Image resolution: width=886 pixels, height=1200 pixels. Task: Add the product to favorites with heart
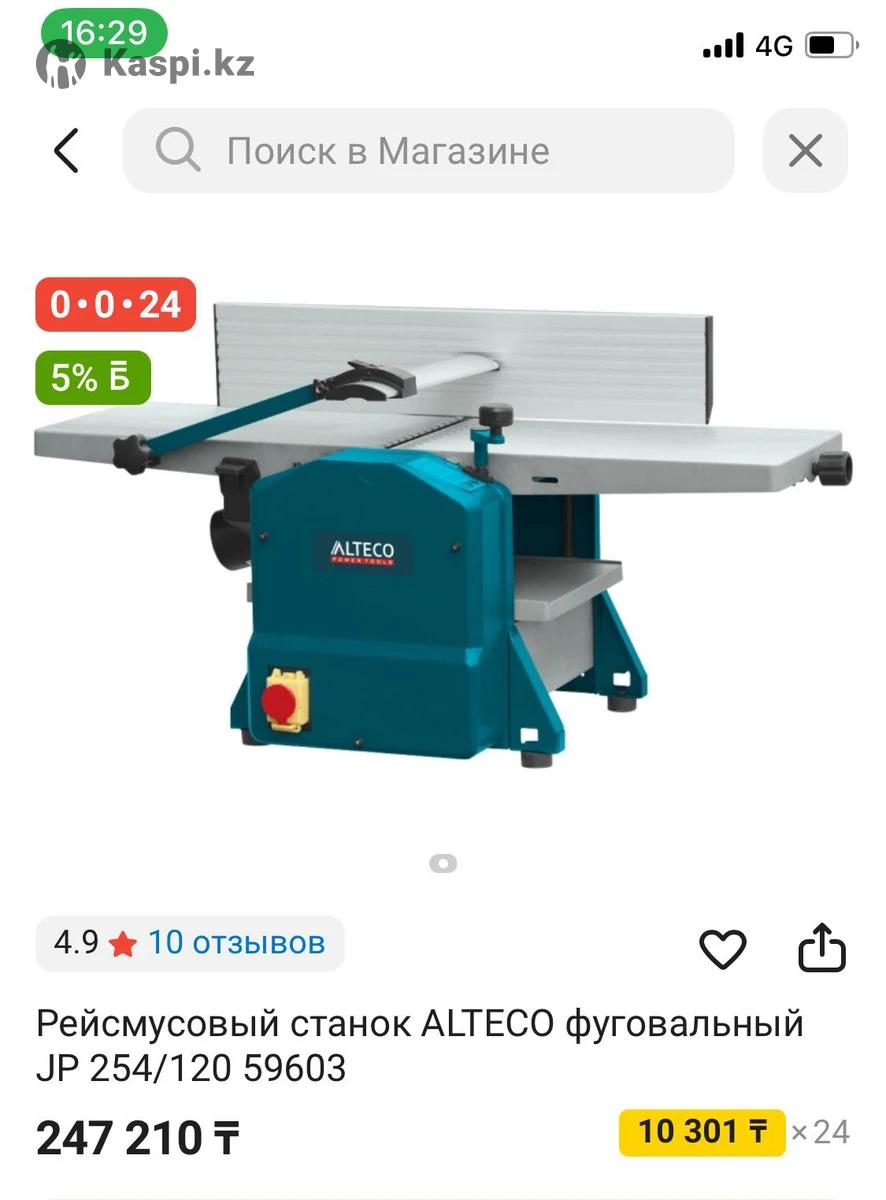point(722,948)
